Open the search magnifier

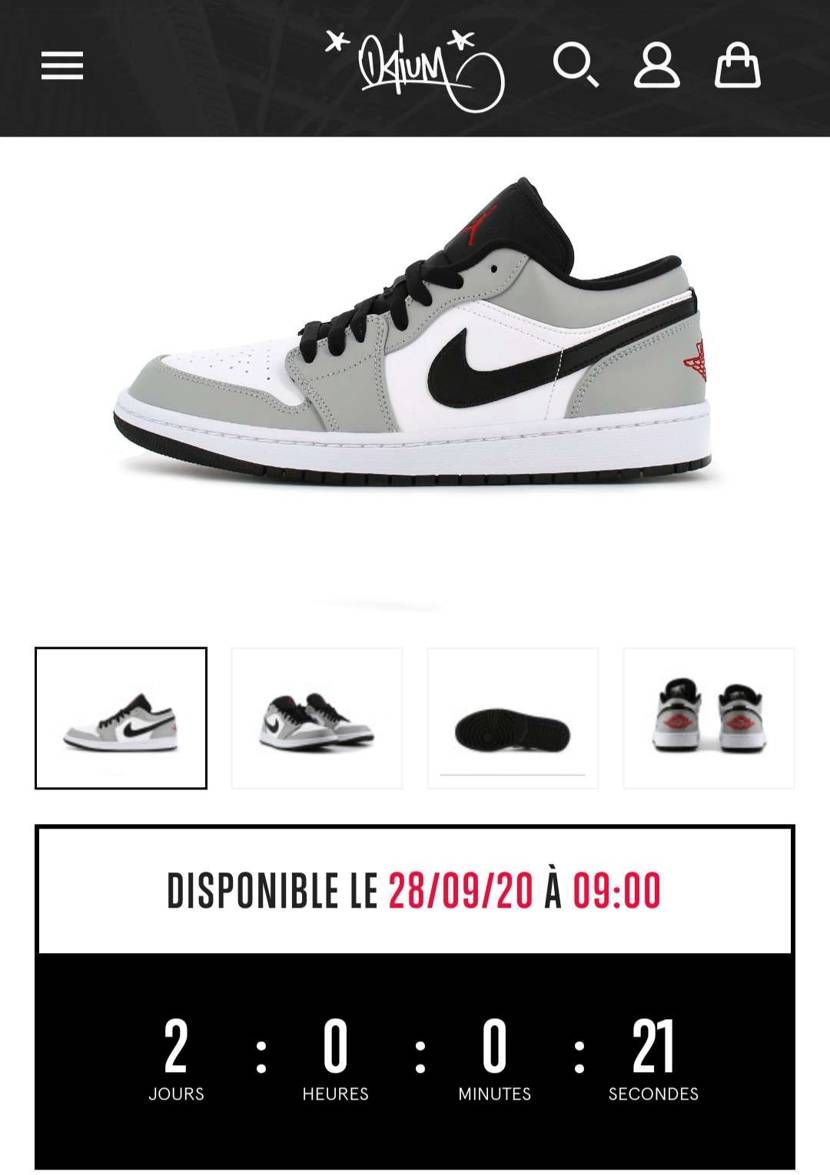pos(576,66)
